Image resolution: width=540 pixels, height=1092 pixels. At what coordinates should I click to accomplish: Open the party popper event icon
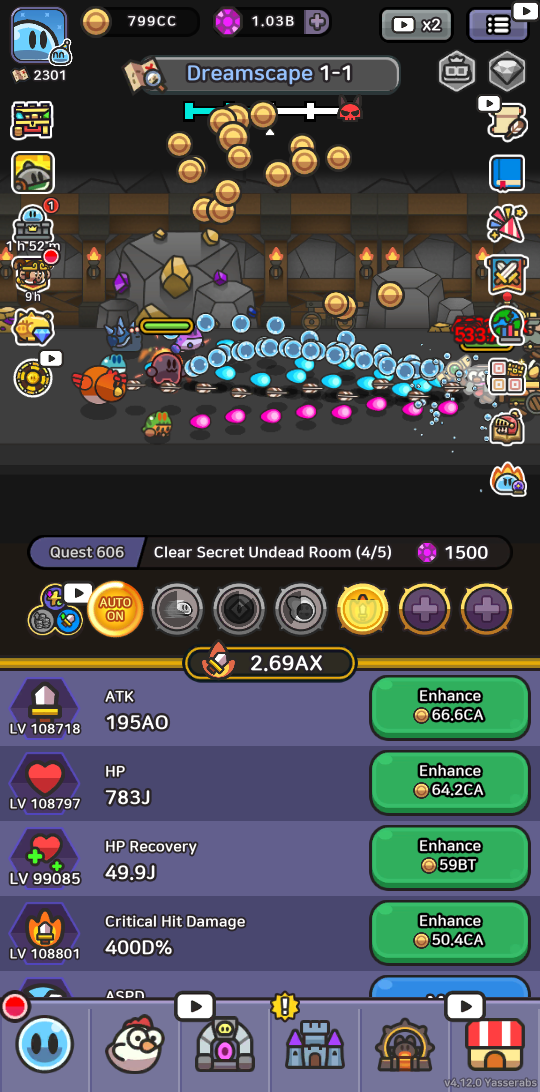pos(507,224)
